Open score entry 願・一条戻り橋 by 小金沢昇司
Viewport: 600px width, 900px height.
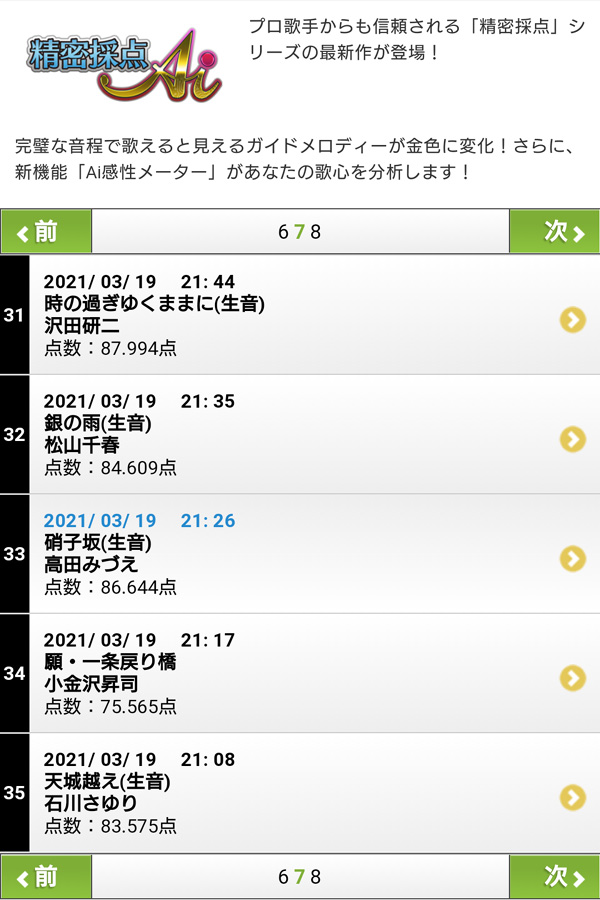click(300, 674)
